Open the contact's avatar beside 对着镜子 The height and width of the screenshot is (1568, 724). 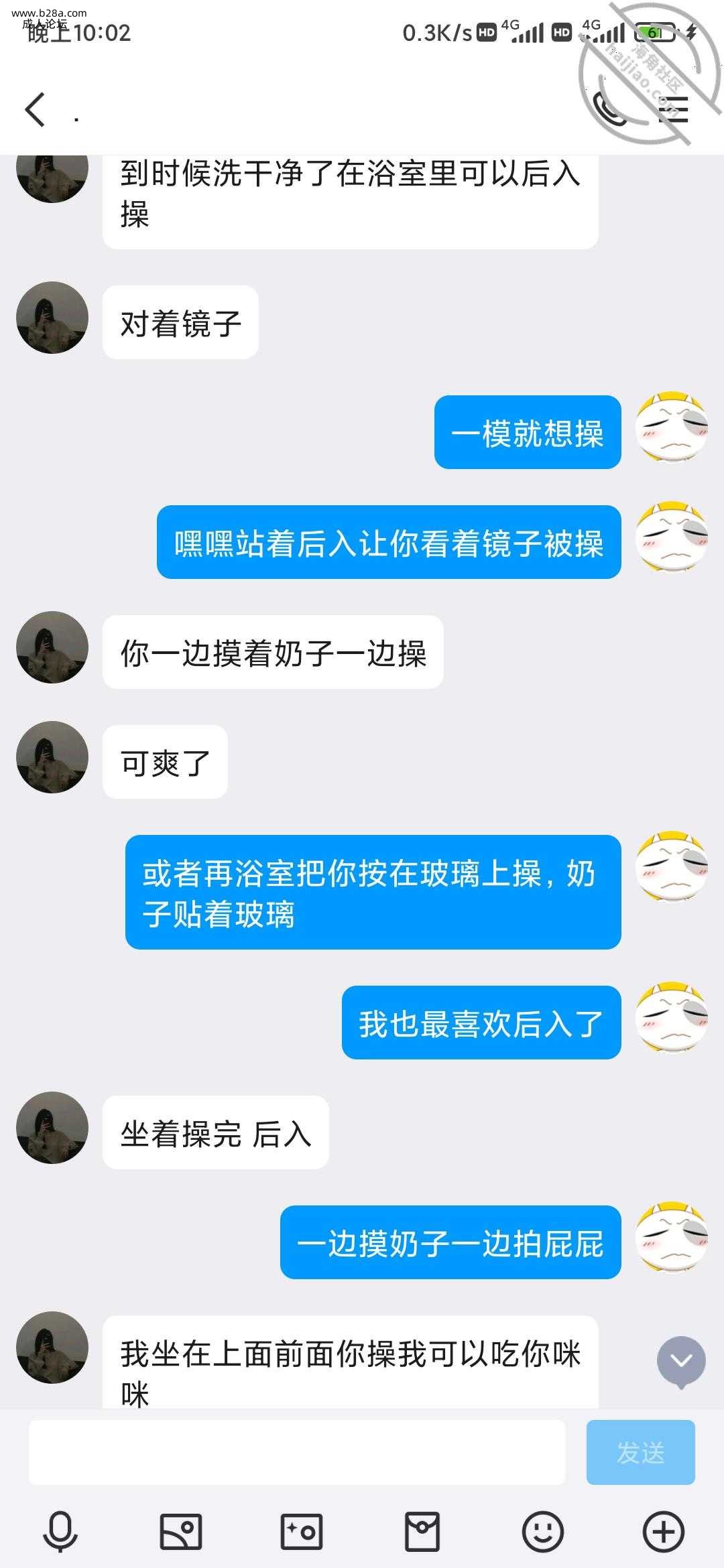[52, 318]
